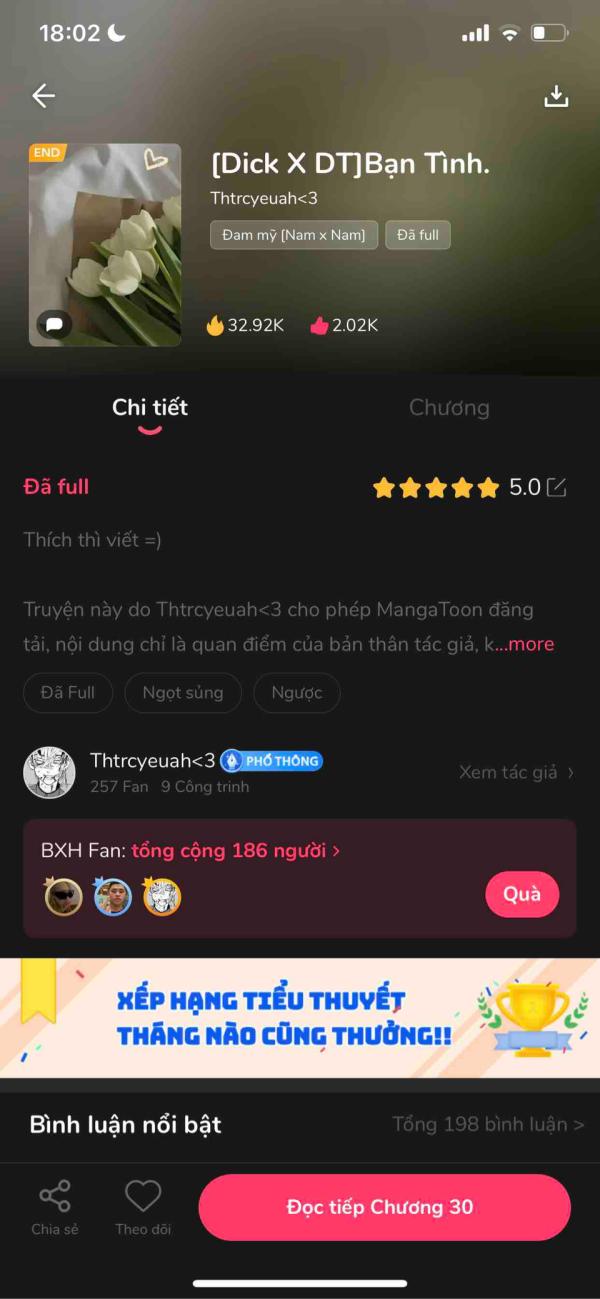Viewport: 600px width, 1299px height.
Task: Go back using the arrow icon
Action: pos(43,96)
